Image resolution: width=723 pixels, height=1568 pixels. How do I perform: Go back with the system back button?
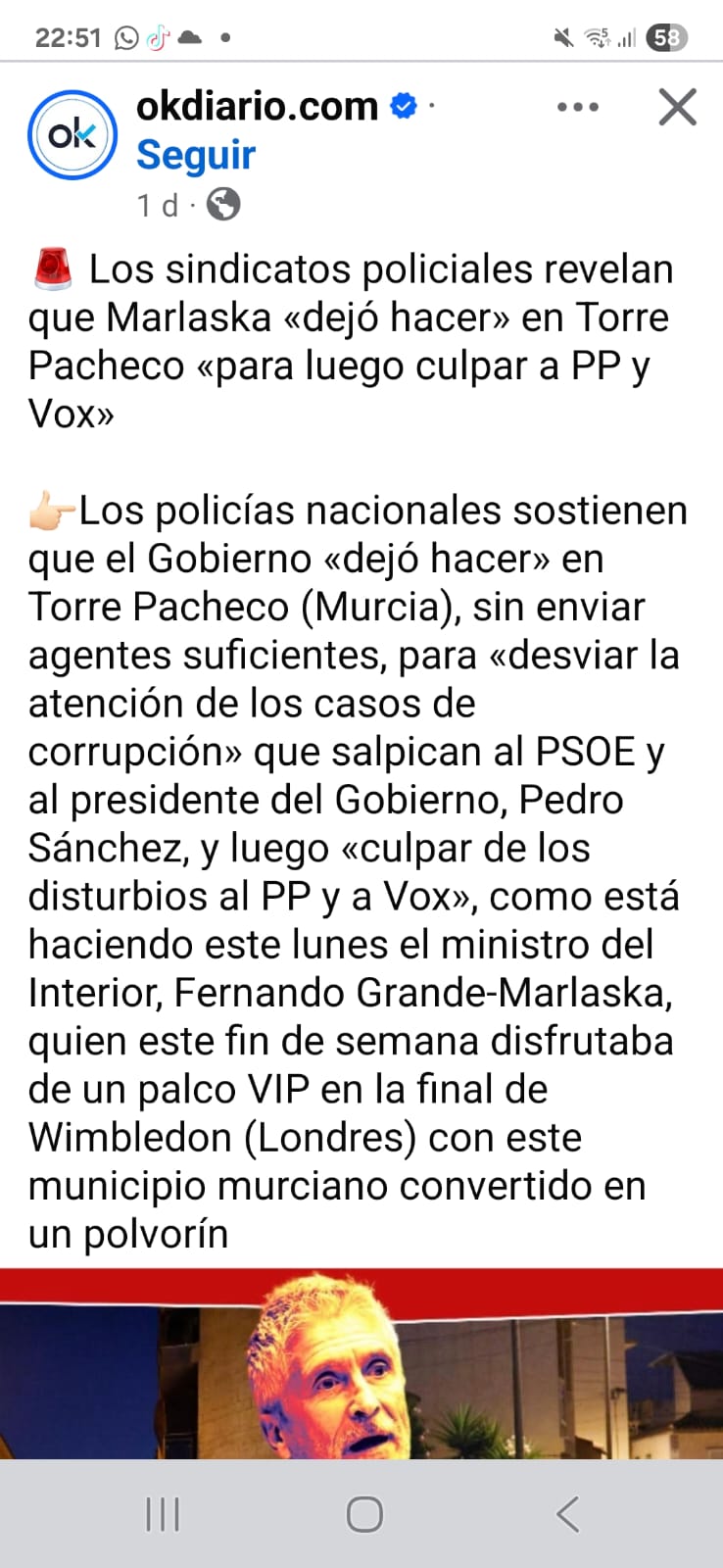click(x=567, y=1514)
